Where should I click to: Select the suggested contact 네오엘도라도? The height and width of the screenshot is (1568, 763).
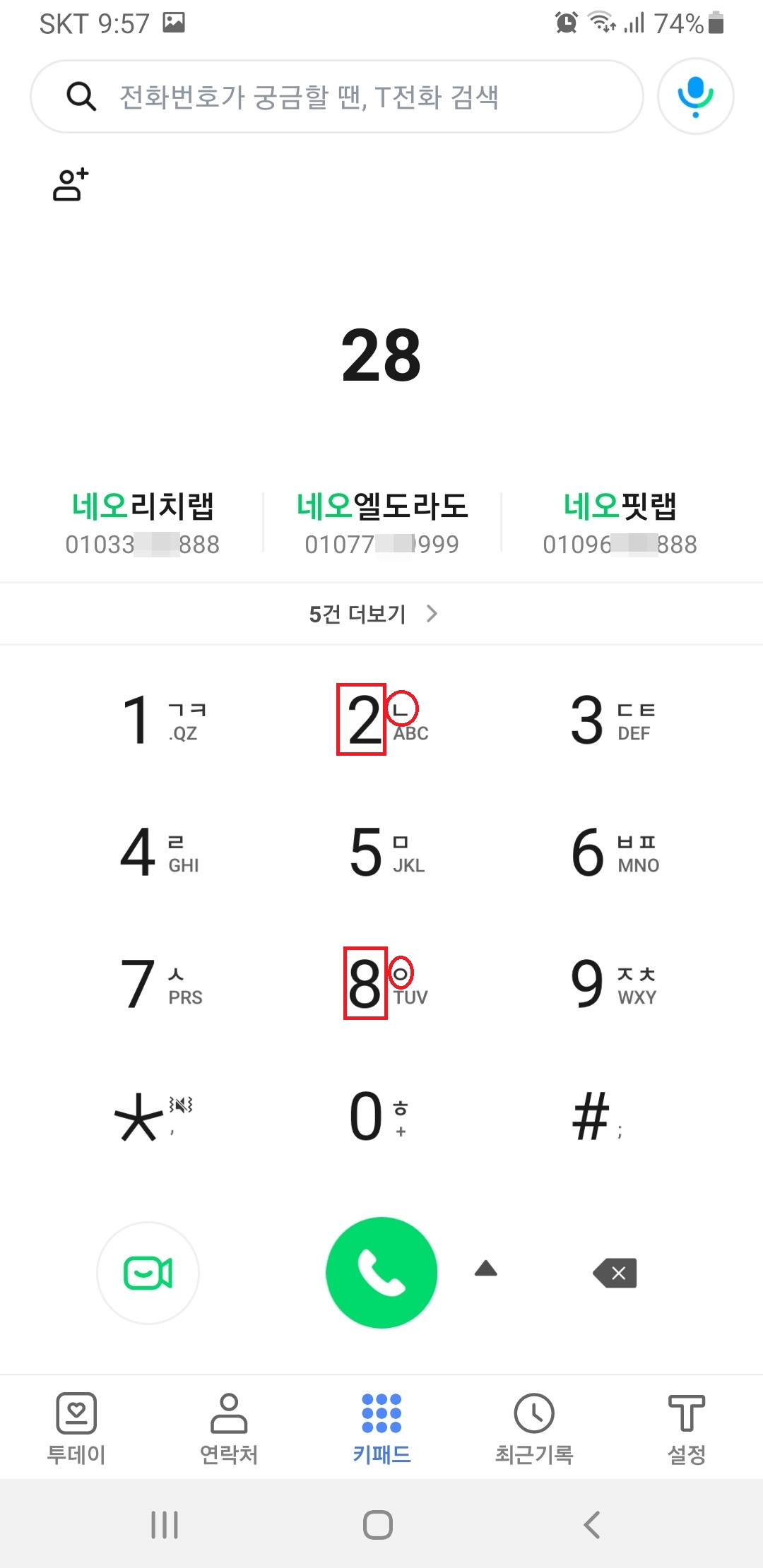coord(382,523)
